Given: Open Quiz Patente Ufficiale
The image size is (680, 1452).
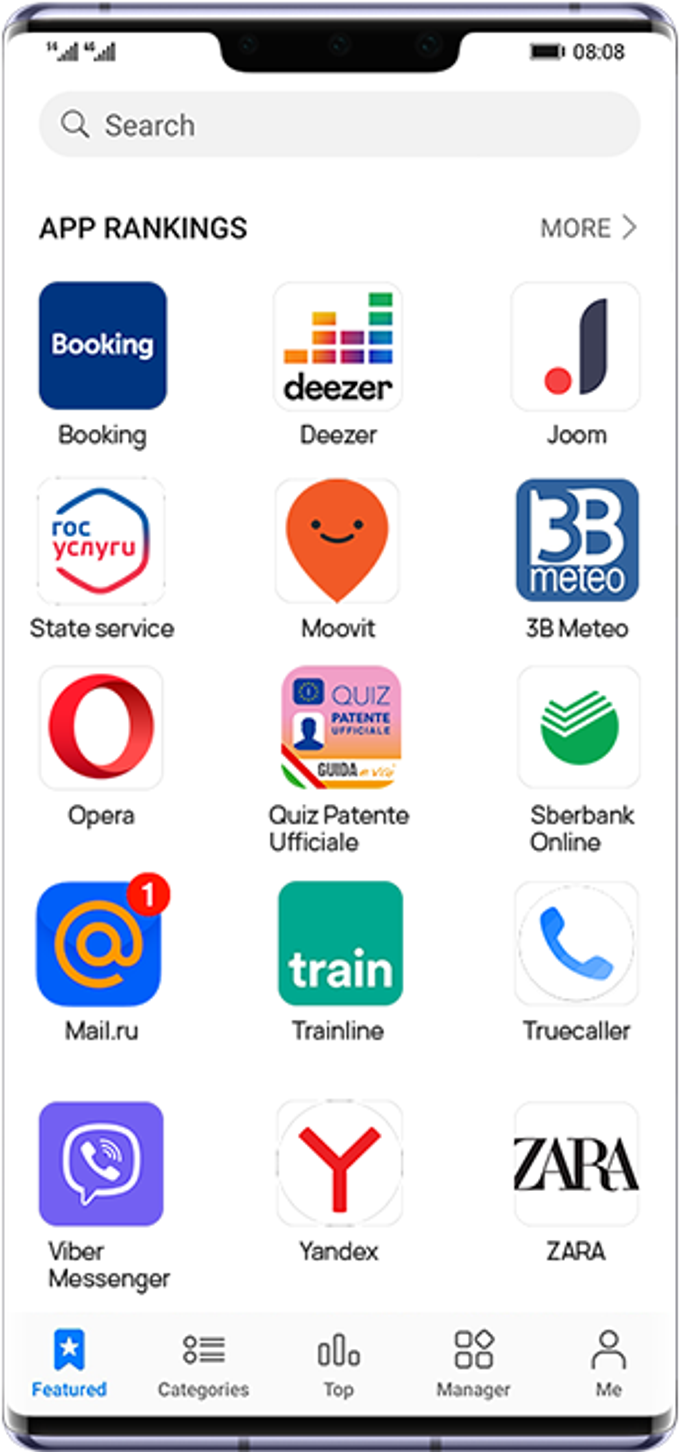Looking at the screenshot, I should click(x=340, y=727).
